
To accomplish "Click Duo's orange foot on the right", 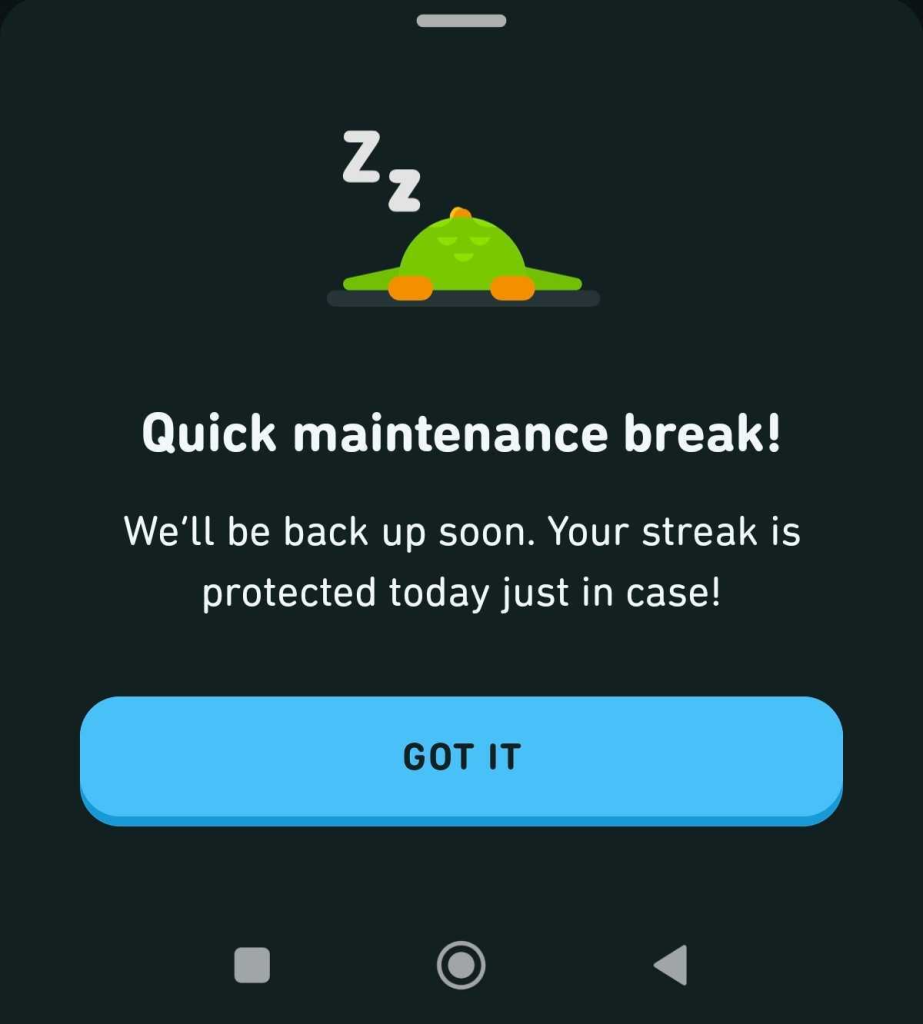I will tap(511, 289).
